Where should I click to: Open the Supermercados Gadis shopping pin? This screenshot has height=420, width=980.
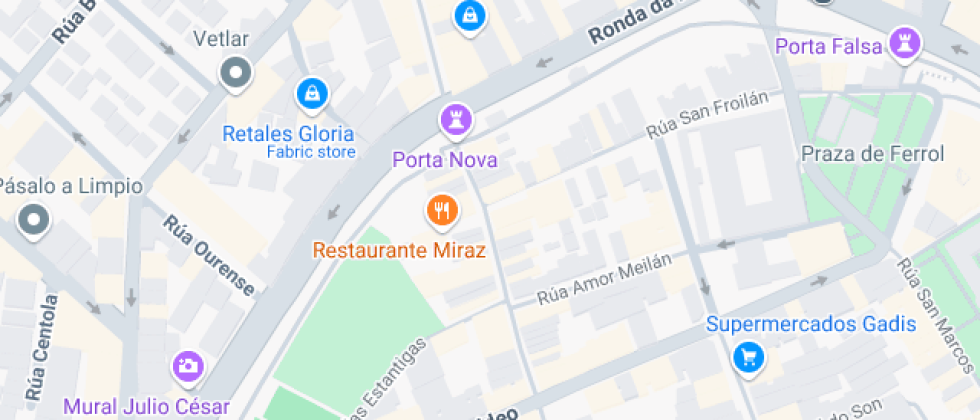tap(747, 356)
